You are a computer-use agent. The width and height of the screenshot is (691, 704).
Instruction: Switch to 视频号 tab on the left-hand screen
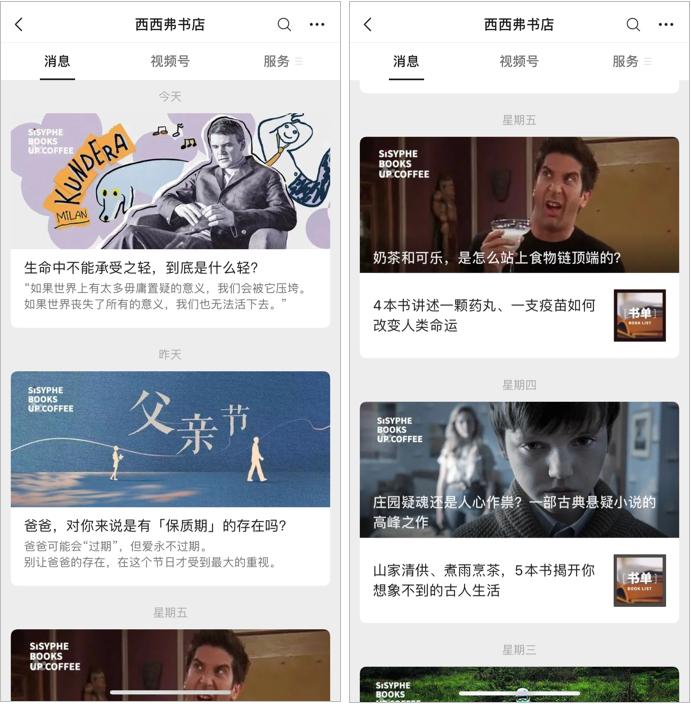tap(170, 62)
